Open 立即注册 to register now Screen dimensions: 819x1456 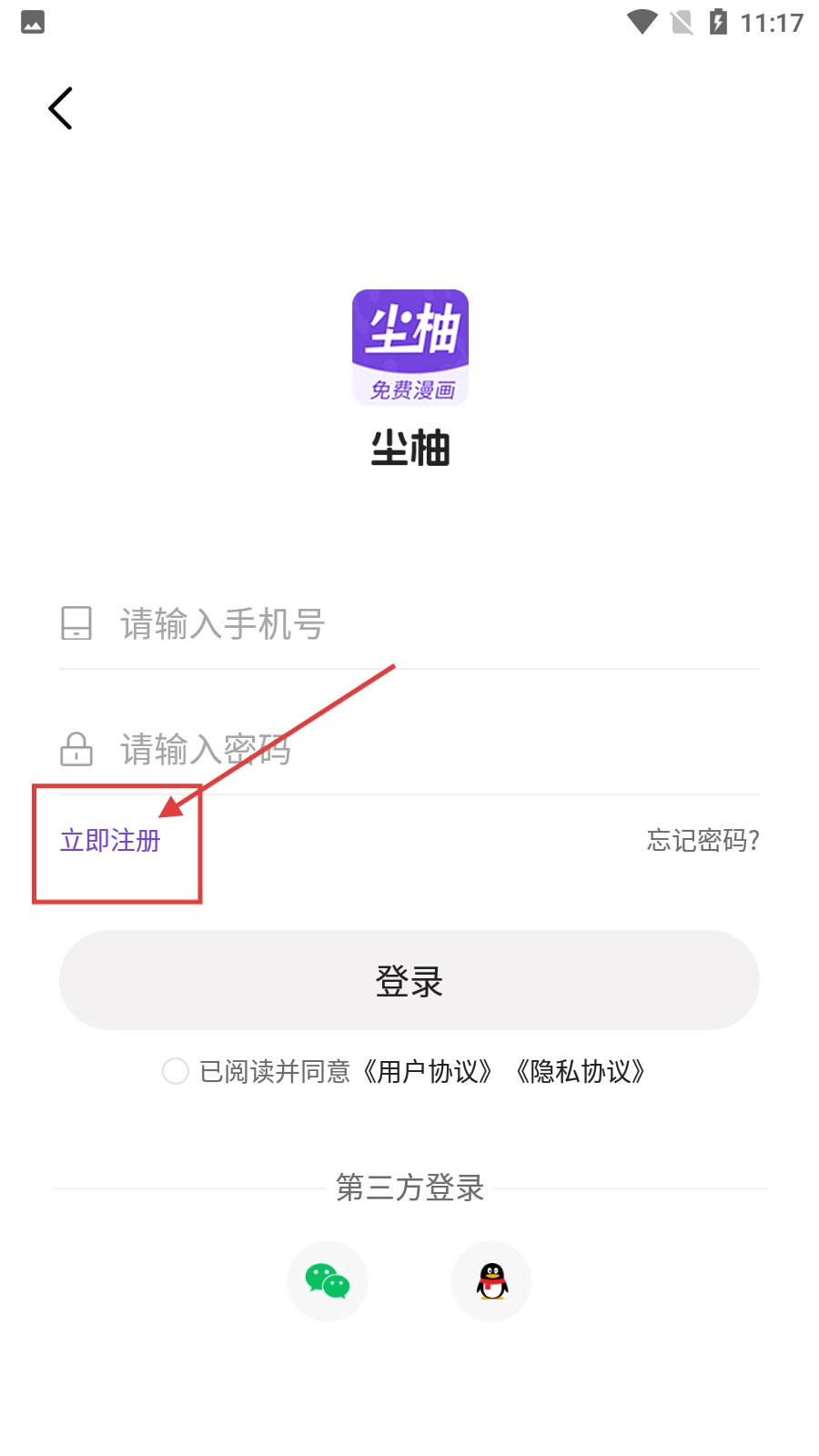pos(110,840)
